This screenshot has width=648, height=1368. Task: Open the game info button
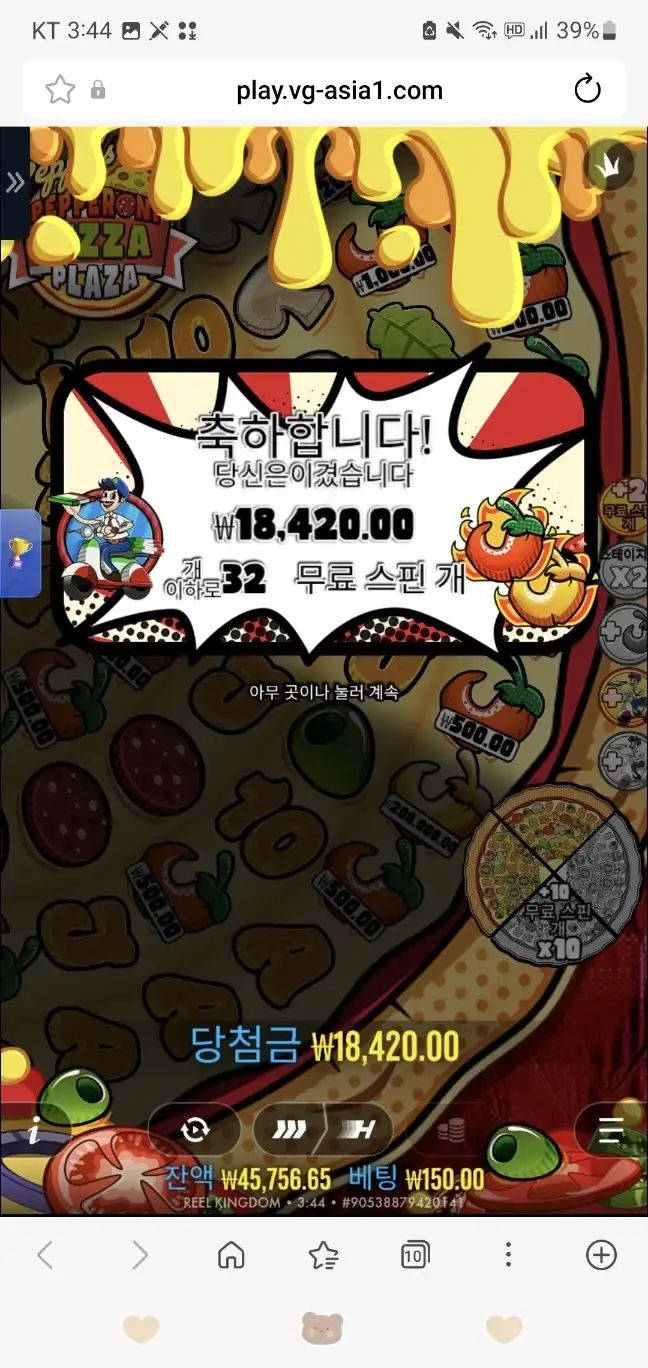tap(35, 1130)
